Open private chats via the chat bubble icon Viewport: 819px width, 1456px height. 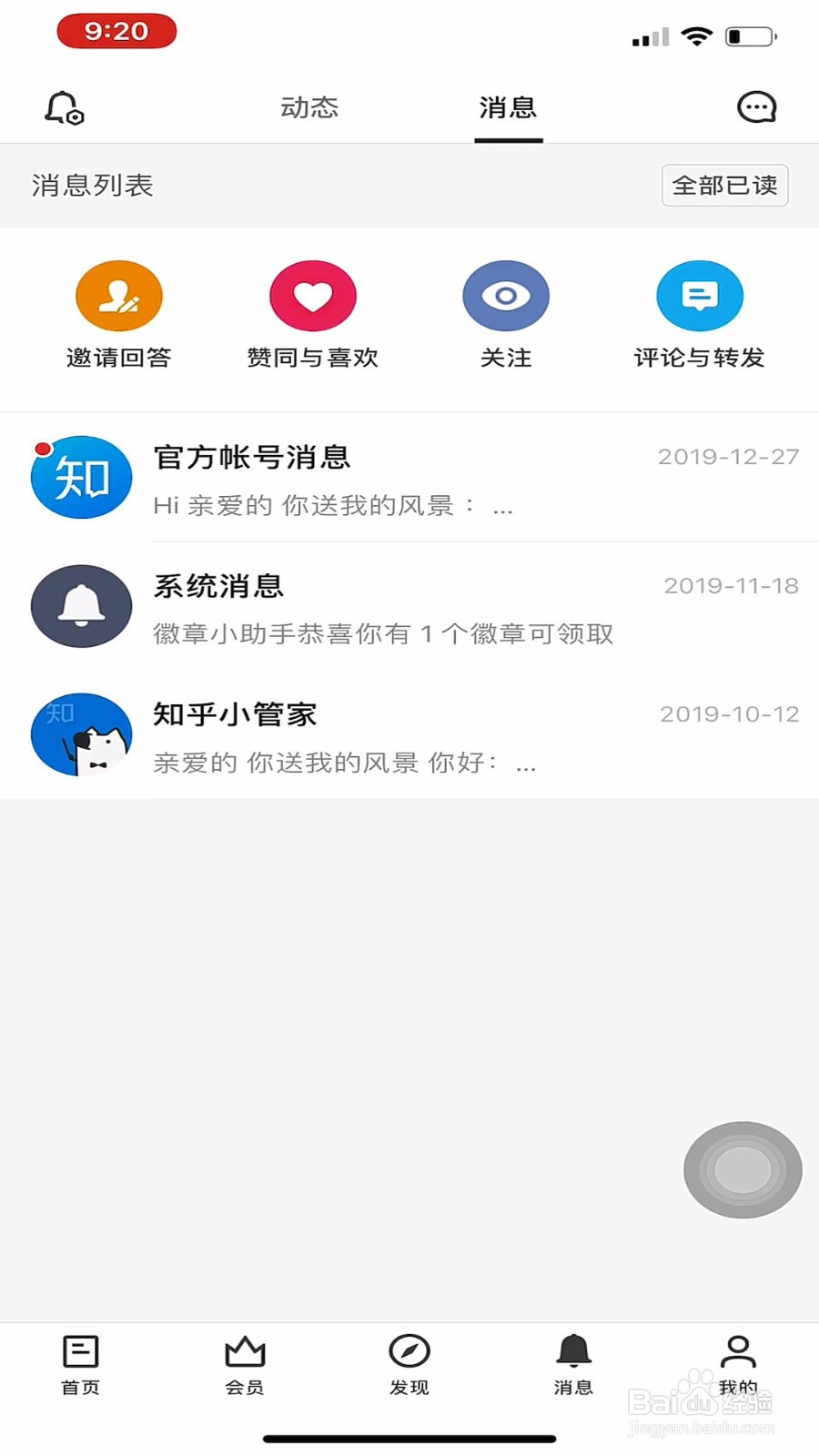coord(756,106)
